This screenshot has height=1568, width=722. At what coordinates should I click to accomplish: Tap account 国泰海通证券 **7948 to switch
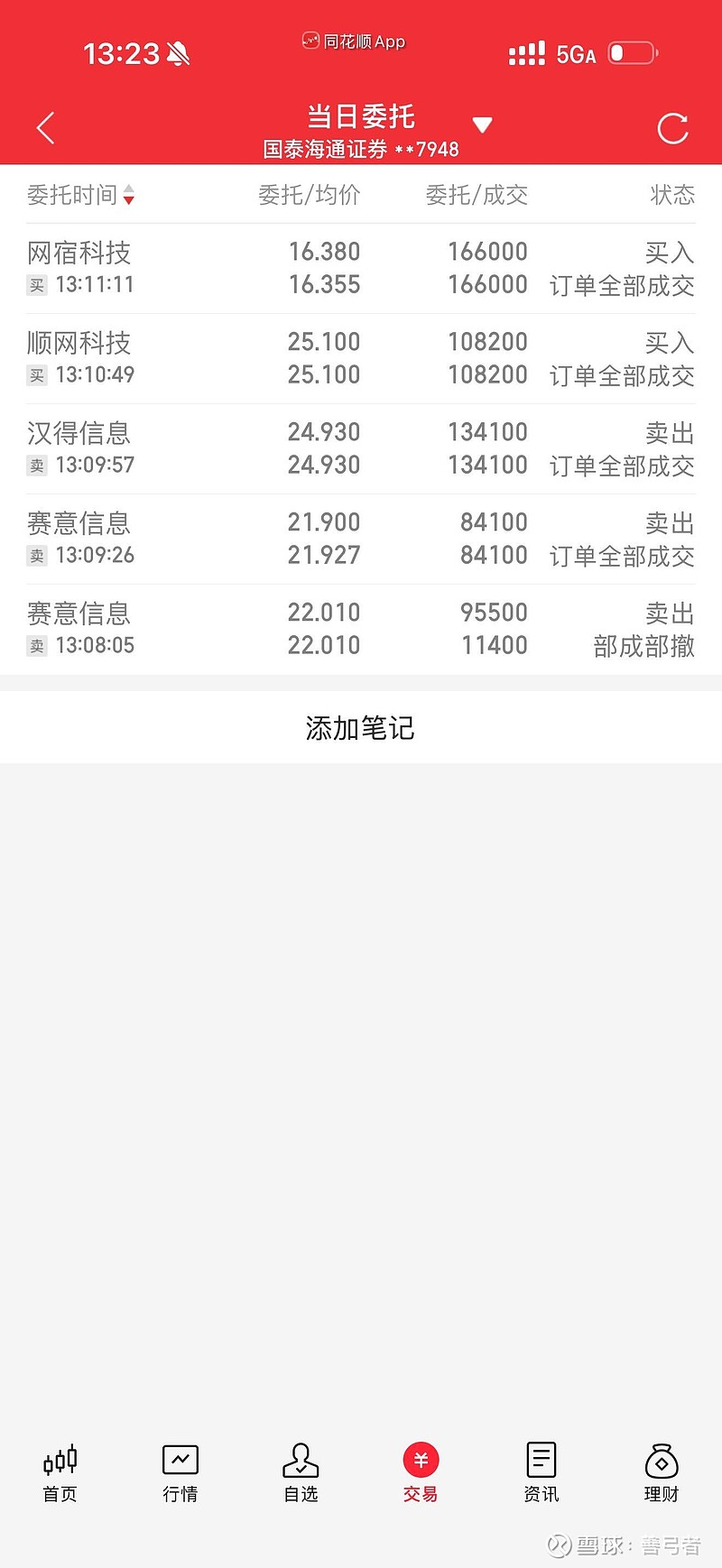coord(360,149)
